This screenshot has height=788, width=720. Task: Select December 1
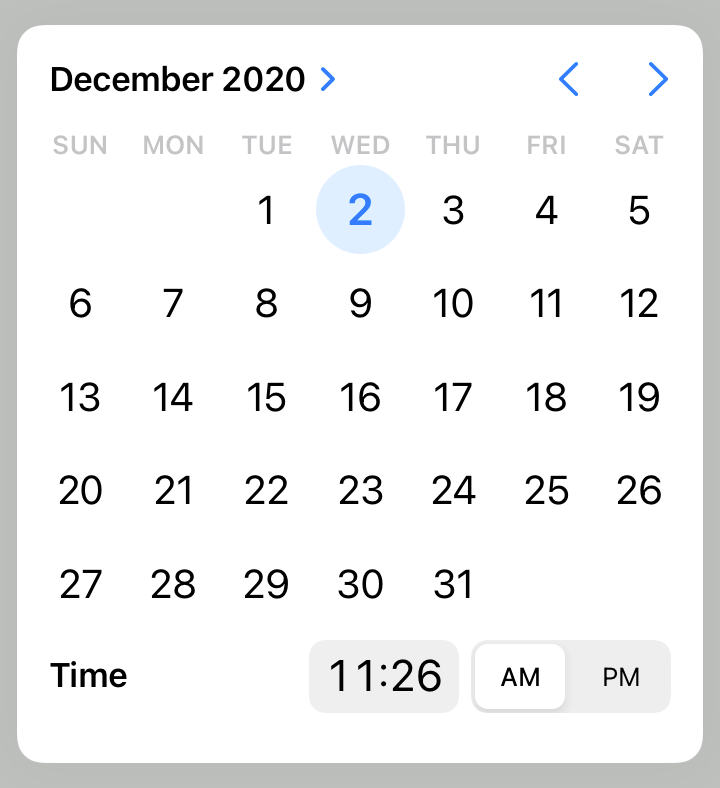click(x=266, y=211)
